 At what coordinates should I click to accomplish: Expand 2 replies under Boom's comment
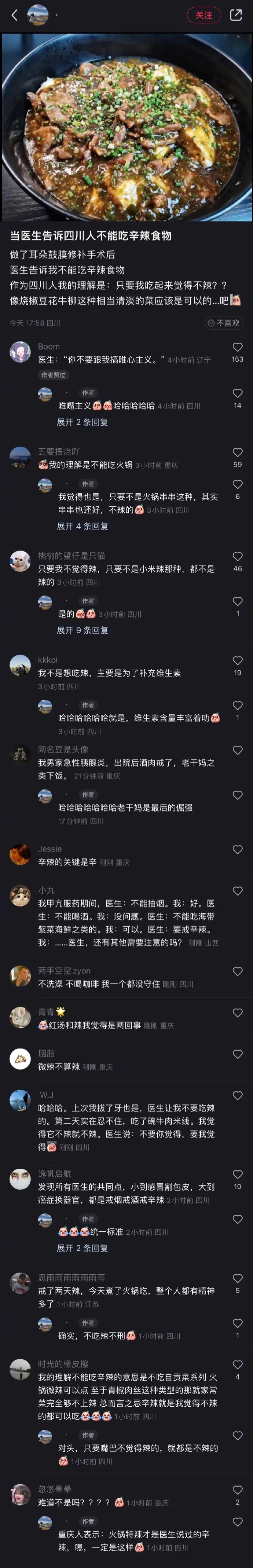click(82, 422)
